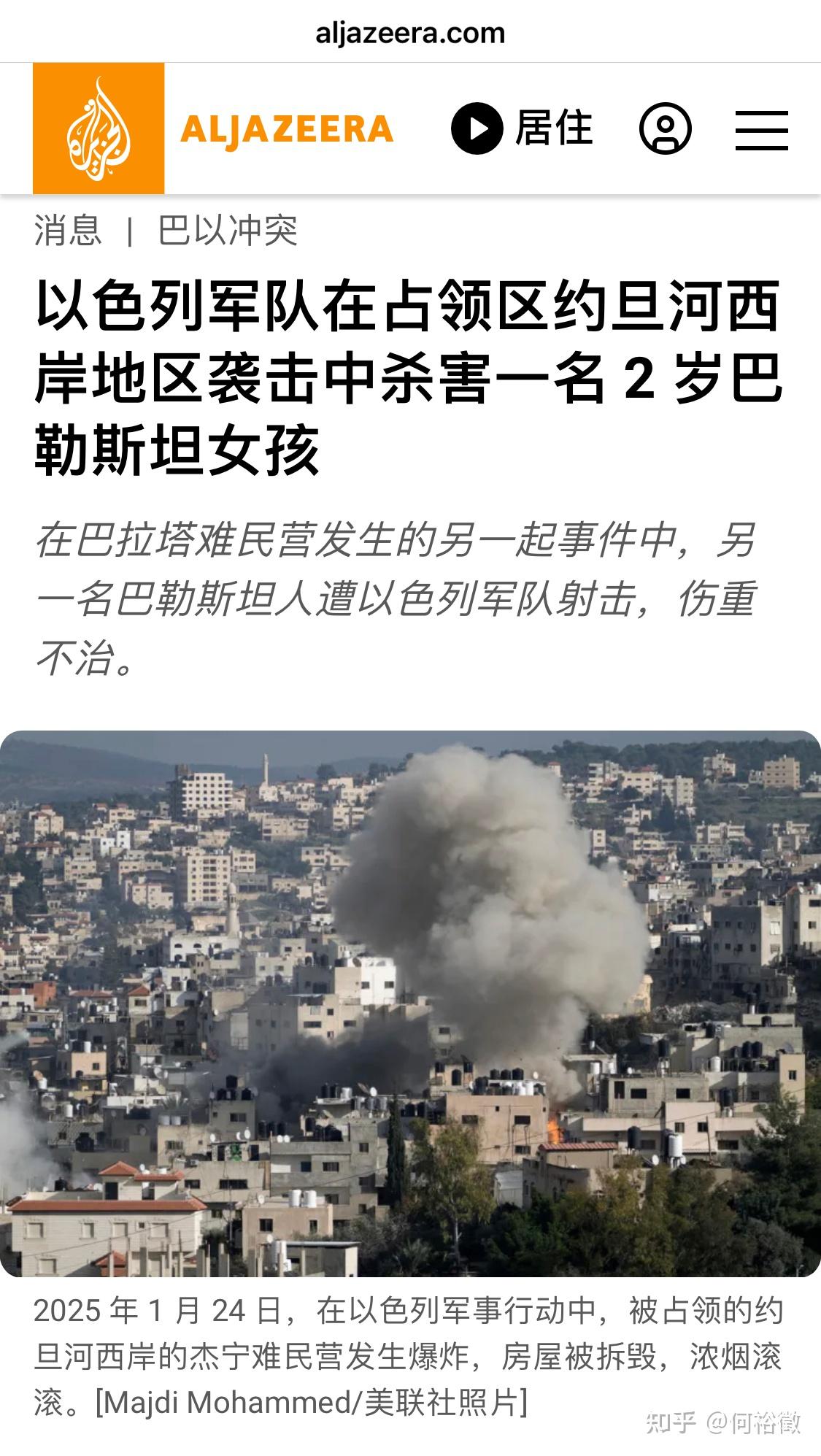The height and width of the screenshot is (1456, 821).
Task: Open the 消息 news section link
Action: (68, 231)
